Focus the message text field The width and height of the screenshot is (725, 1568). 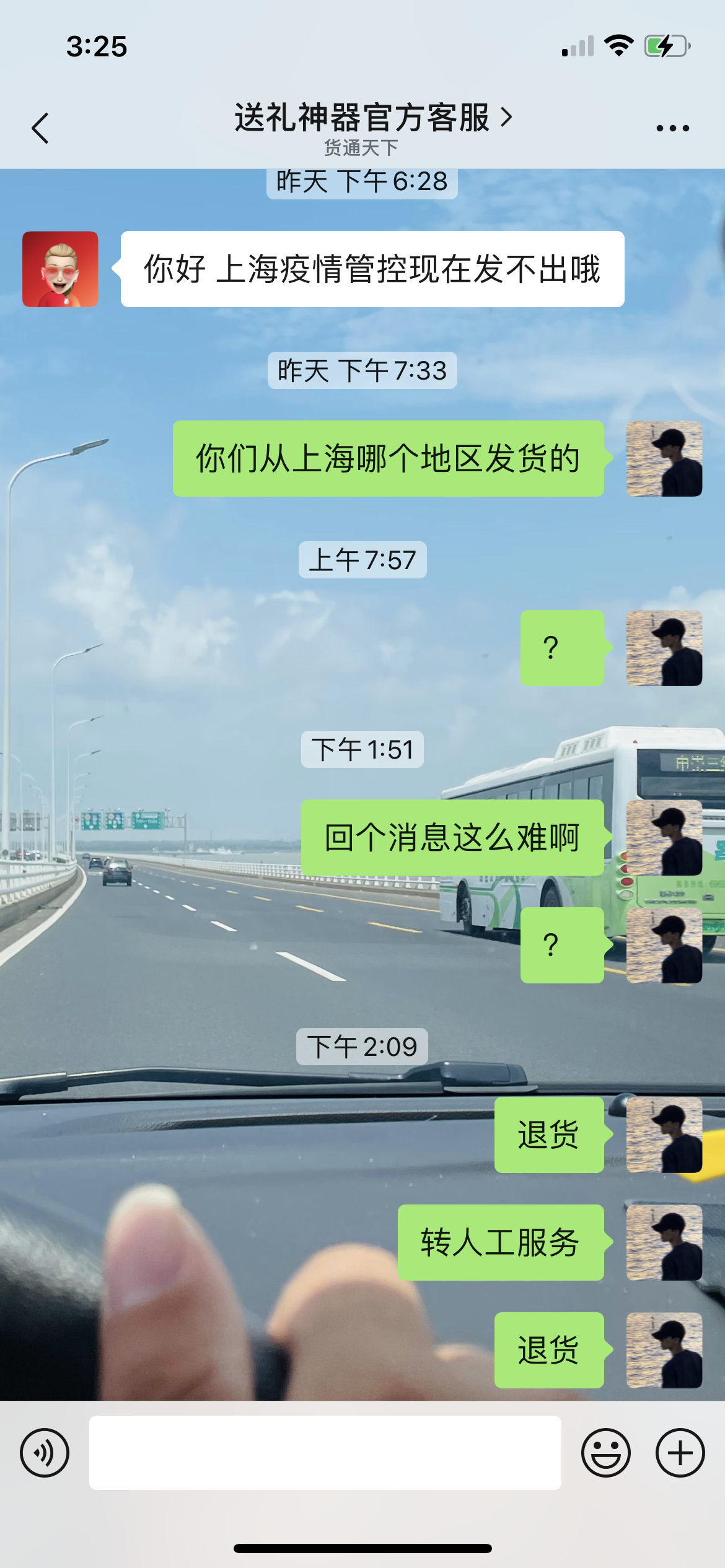click(325, 1452)
